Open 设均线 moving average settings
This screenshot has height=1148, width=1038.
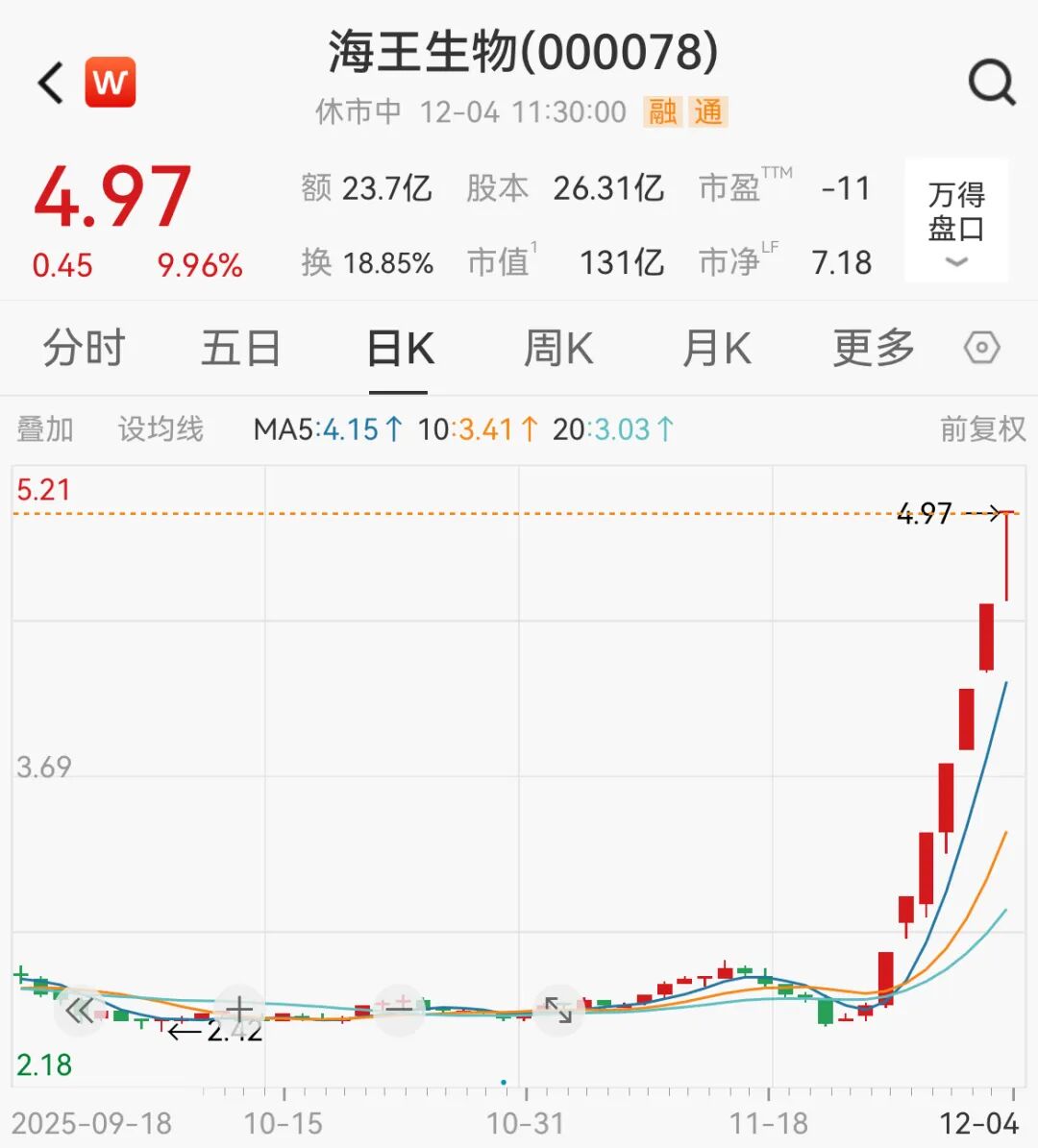[x=161, y=429]
